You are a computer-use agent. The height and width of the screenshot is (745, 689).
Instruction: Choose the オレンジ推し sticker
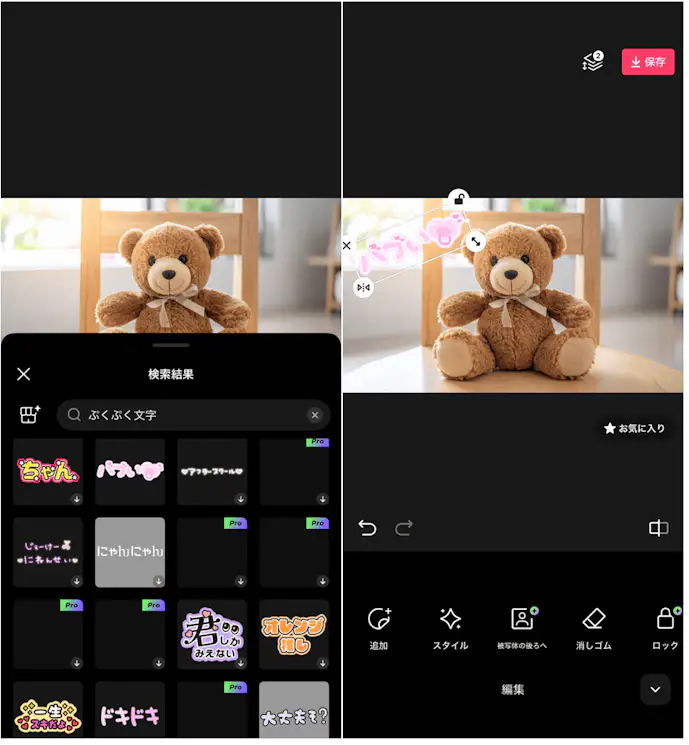click(x=294, y=634)
